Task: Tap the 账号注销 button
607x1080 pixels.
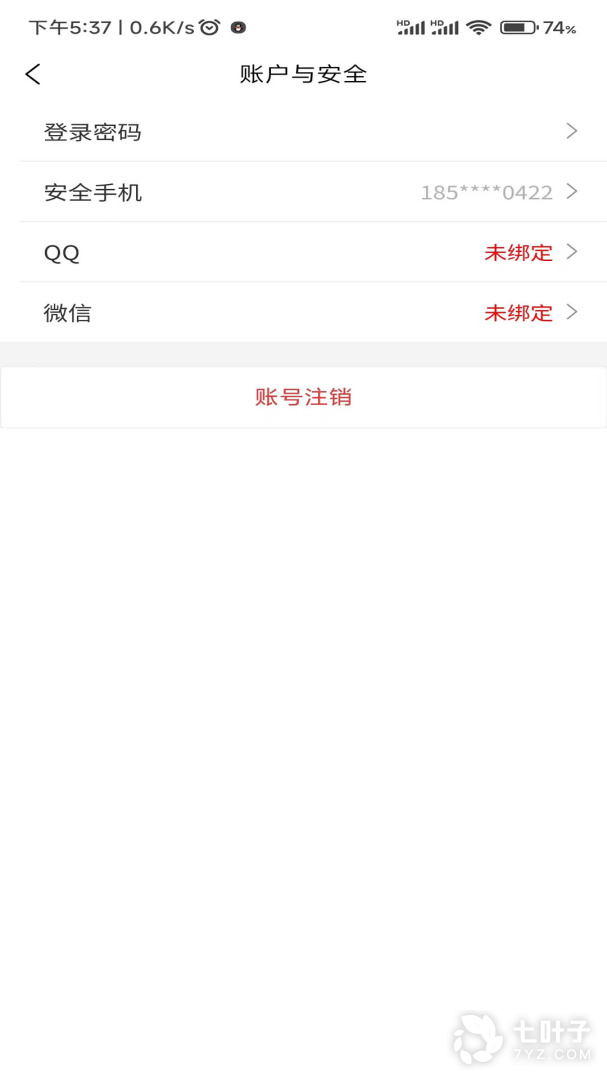Action: point(303,397)
